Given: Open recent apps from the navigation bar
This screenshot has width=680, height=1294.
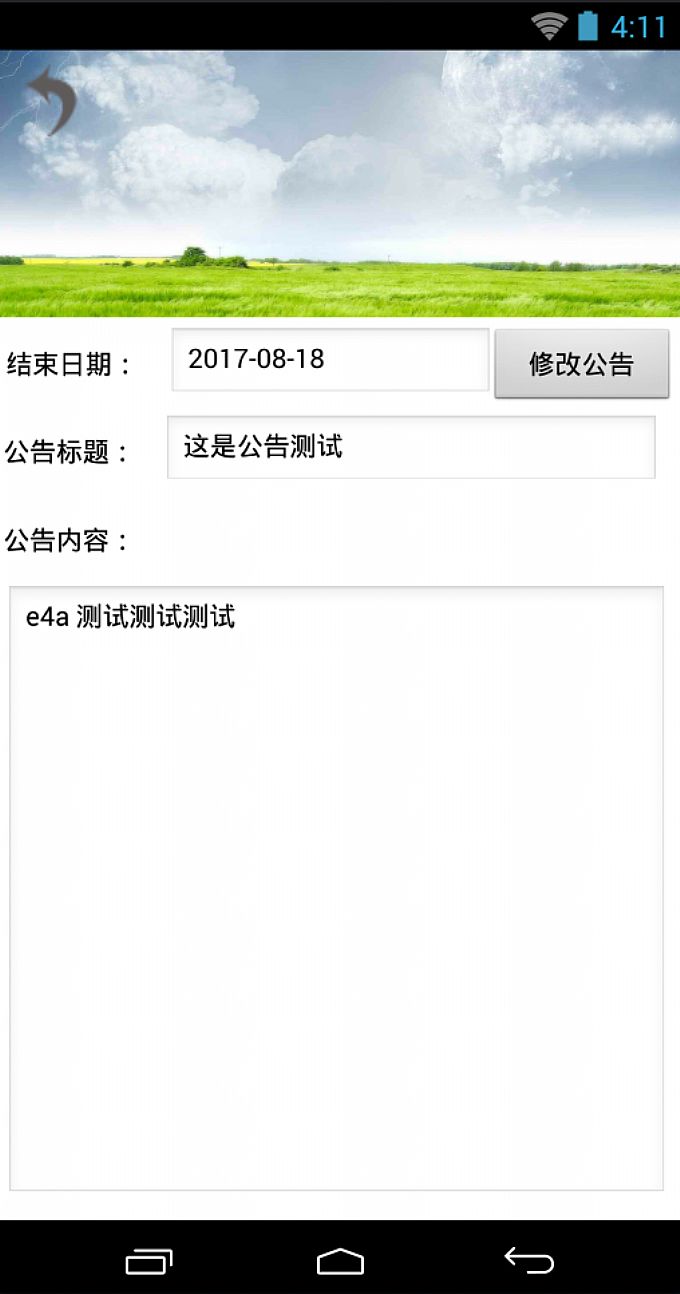Looking at the screenshot, I should point(149,1262).
